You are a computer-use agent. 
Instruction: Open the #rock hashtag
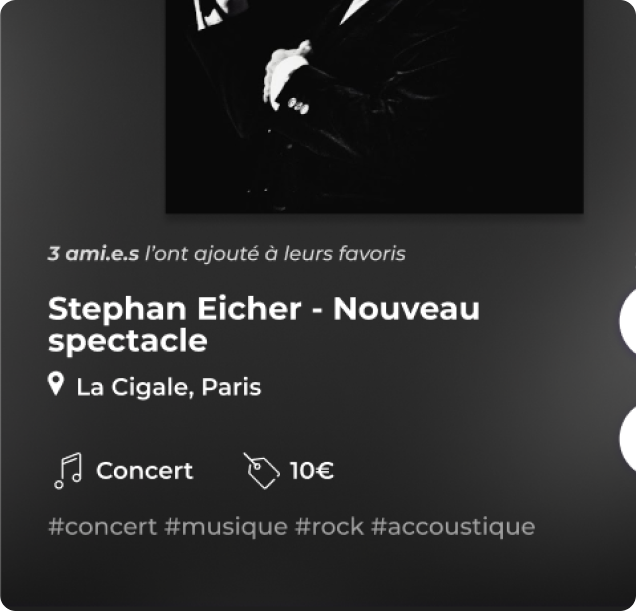click(x=329, y=526)
